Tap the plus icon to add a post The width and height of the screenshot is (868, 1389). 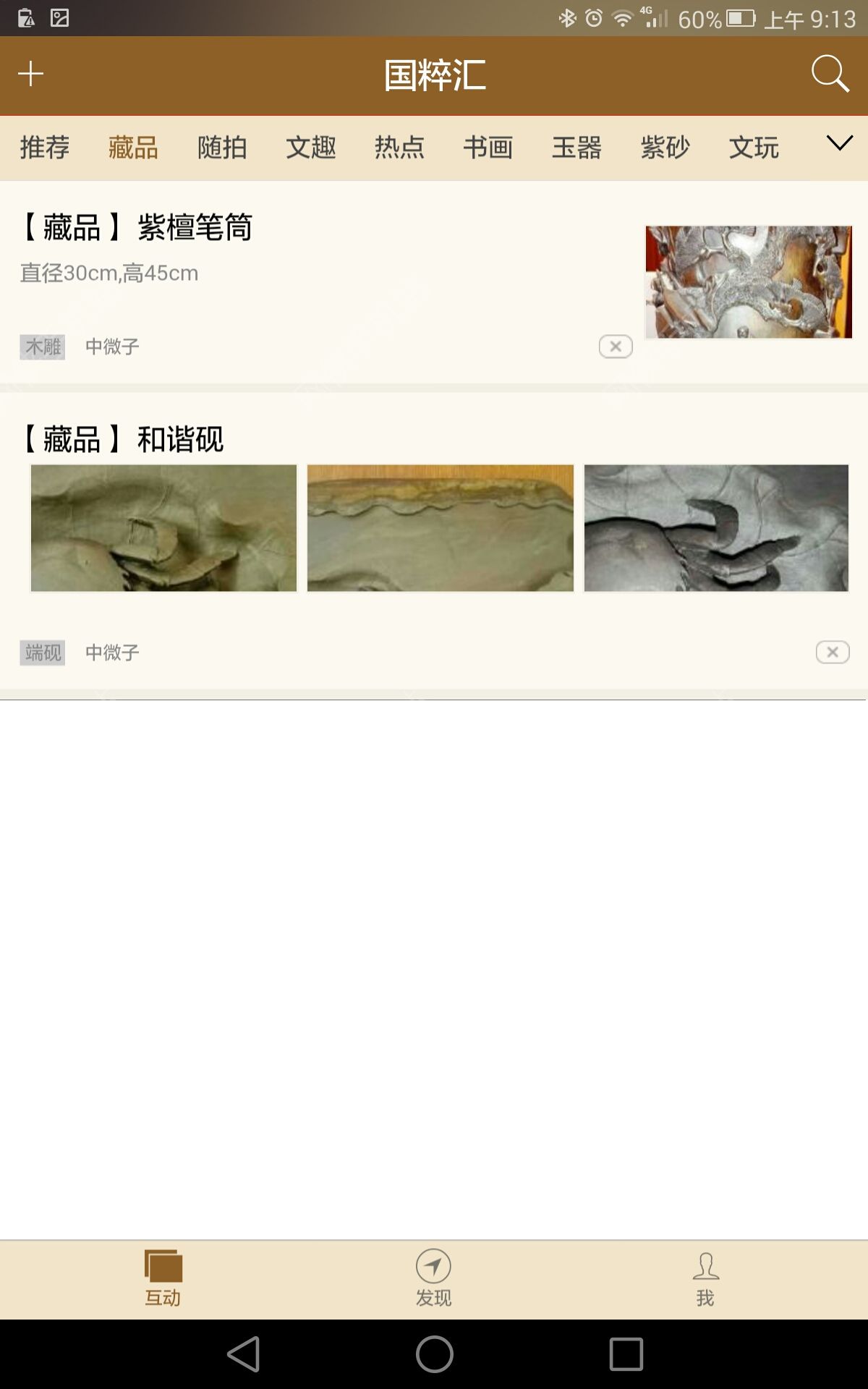click(30, 74)
